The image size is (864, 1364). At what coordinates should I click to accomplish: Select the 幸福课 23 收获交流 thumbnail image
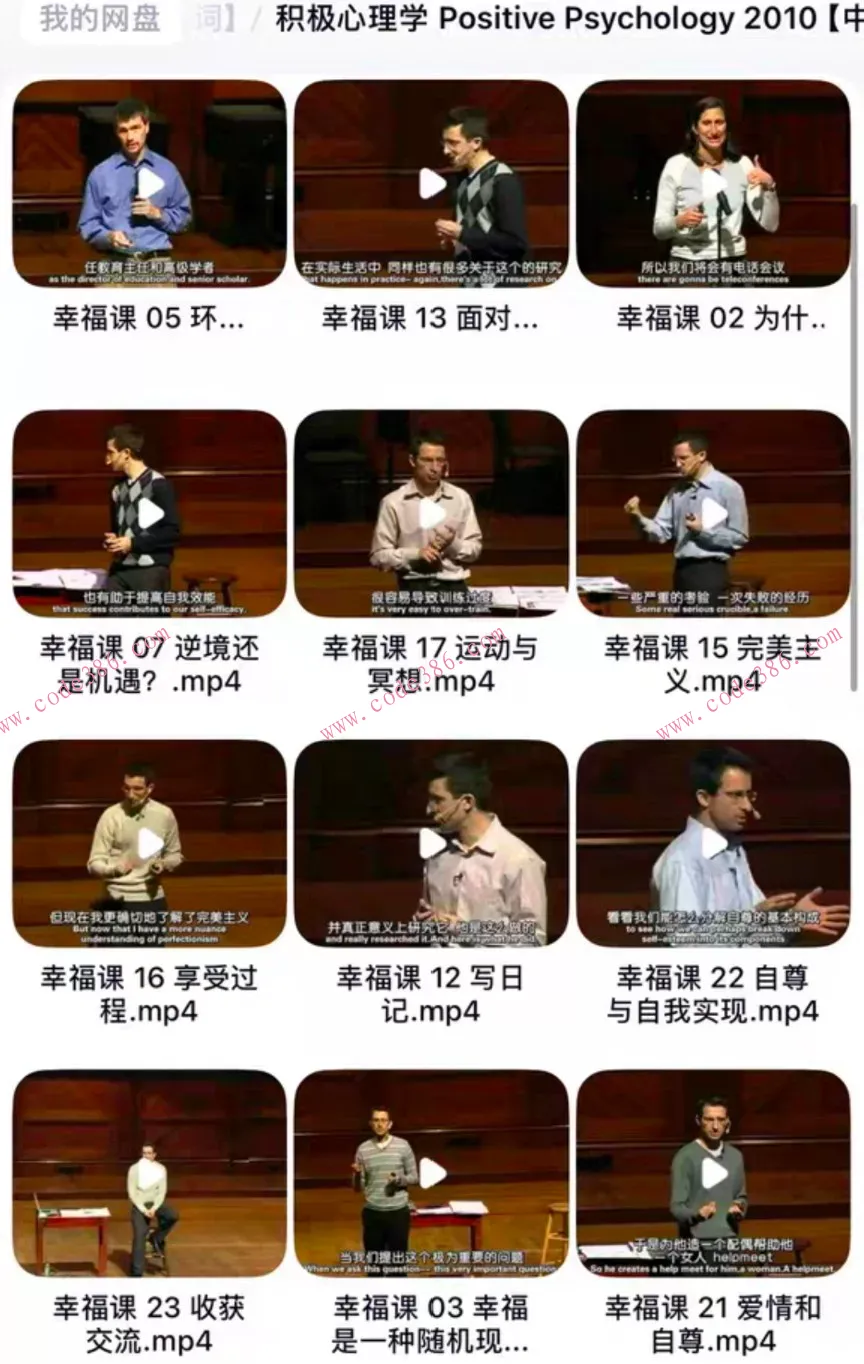[148, 1178]
